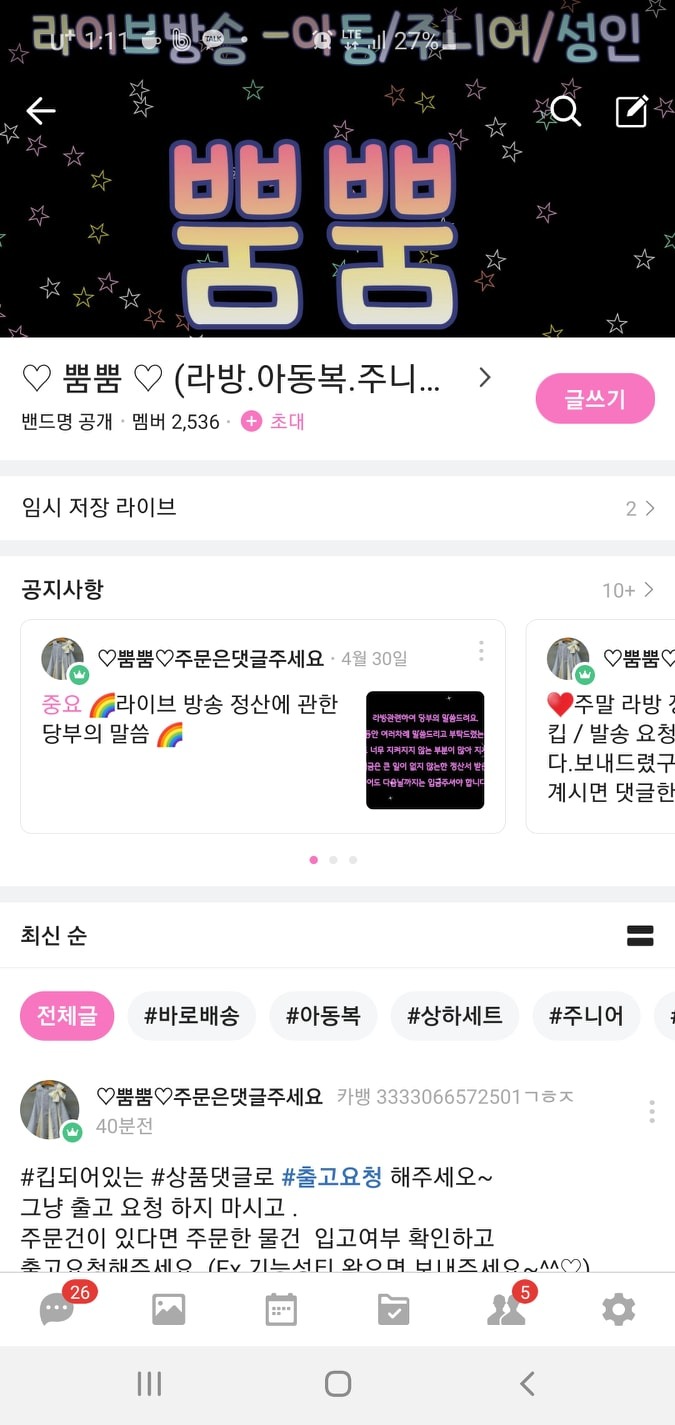Tap the compose icon in the header
The height and width of the screenshot is (1425, 675).
[x=632, y=111]
